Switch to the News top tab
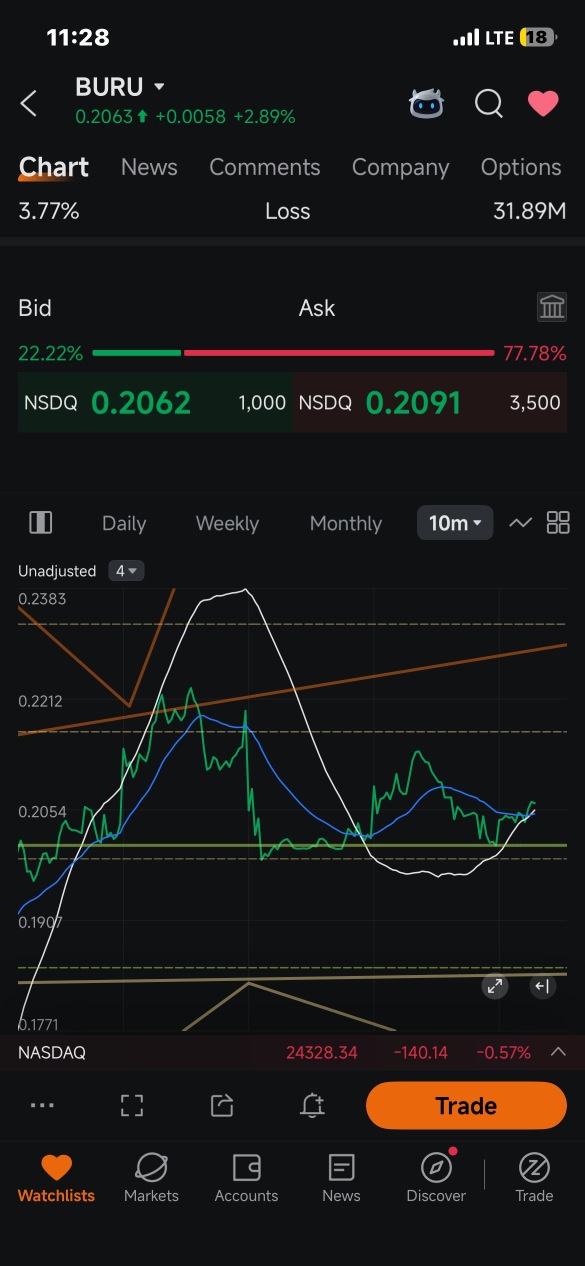 (149, 167)
